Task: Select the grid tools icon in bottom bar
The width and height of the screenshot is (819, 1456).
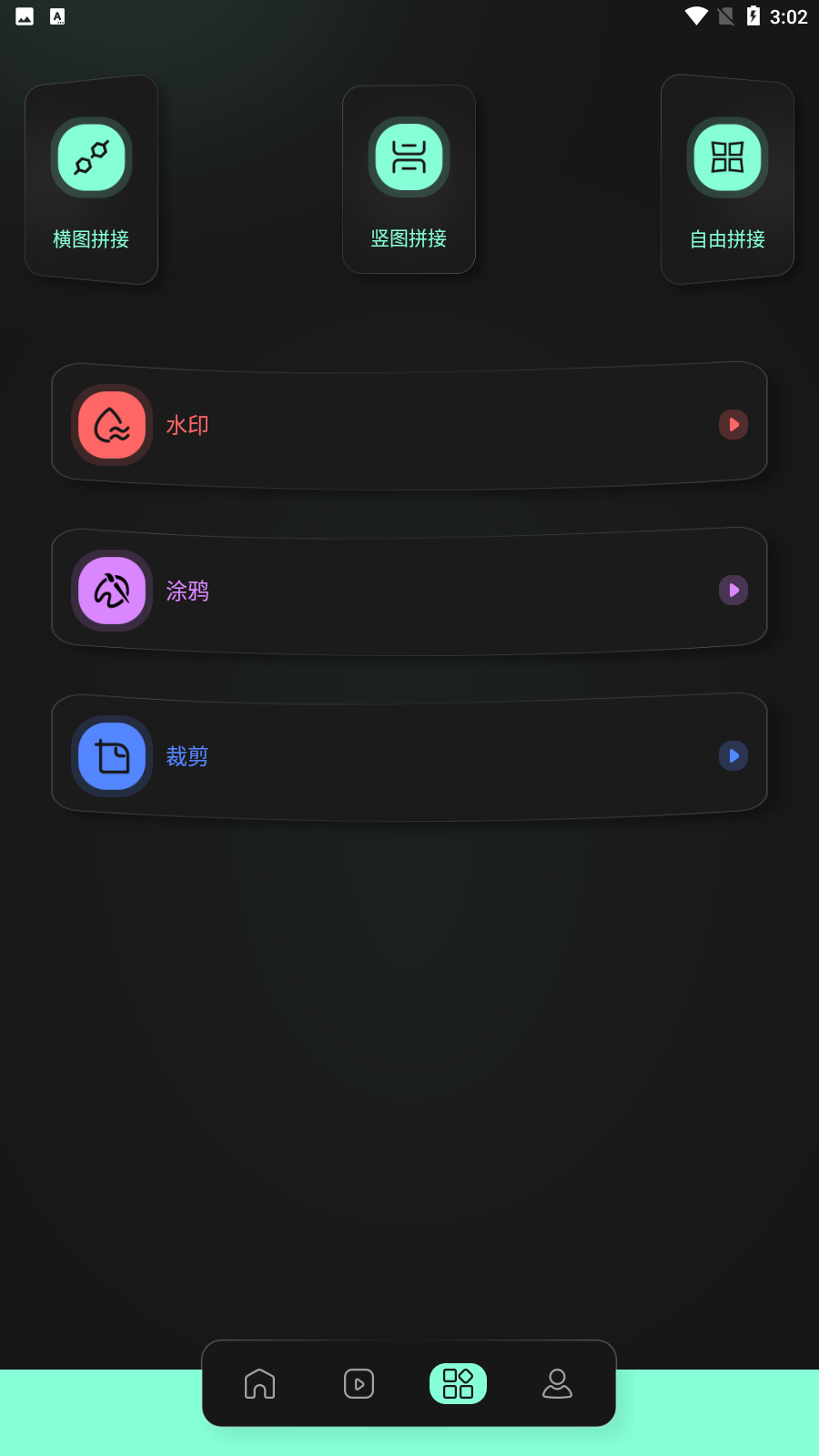Action: 459,1383
